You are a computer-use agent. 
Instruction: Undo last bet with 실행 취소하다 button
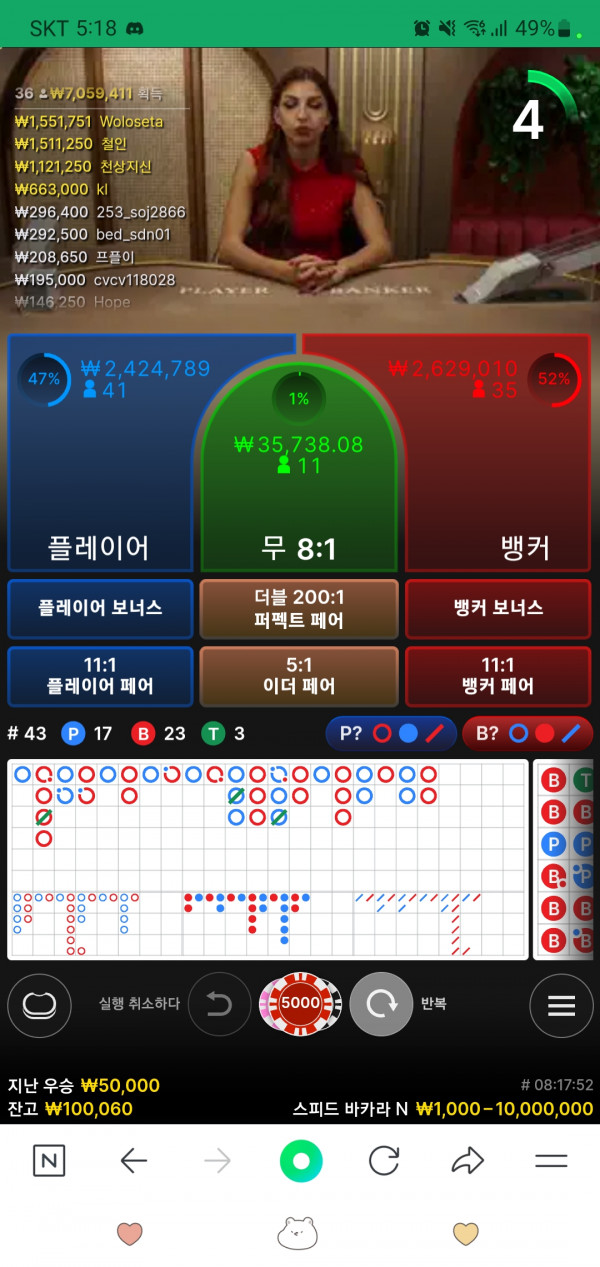pyautogui.click(x=219, y=1004)
